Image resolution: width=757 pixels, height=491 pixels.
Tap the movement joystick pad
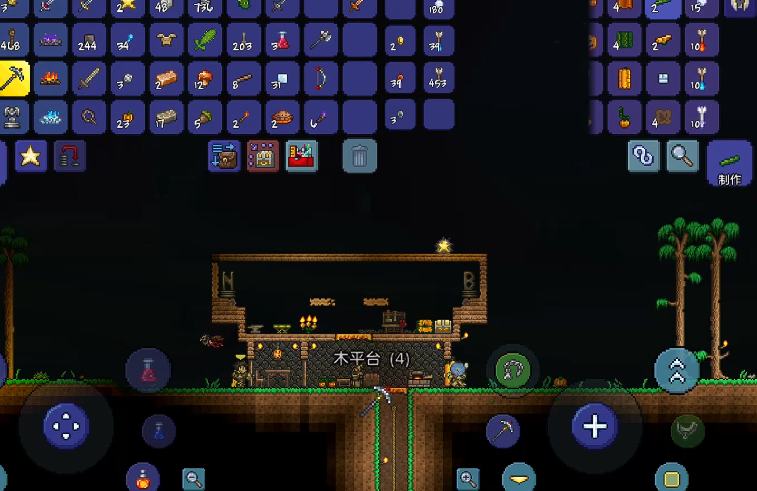tap(66, 427)
